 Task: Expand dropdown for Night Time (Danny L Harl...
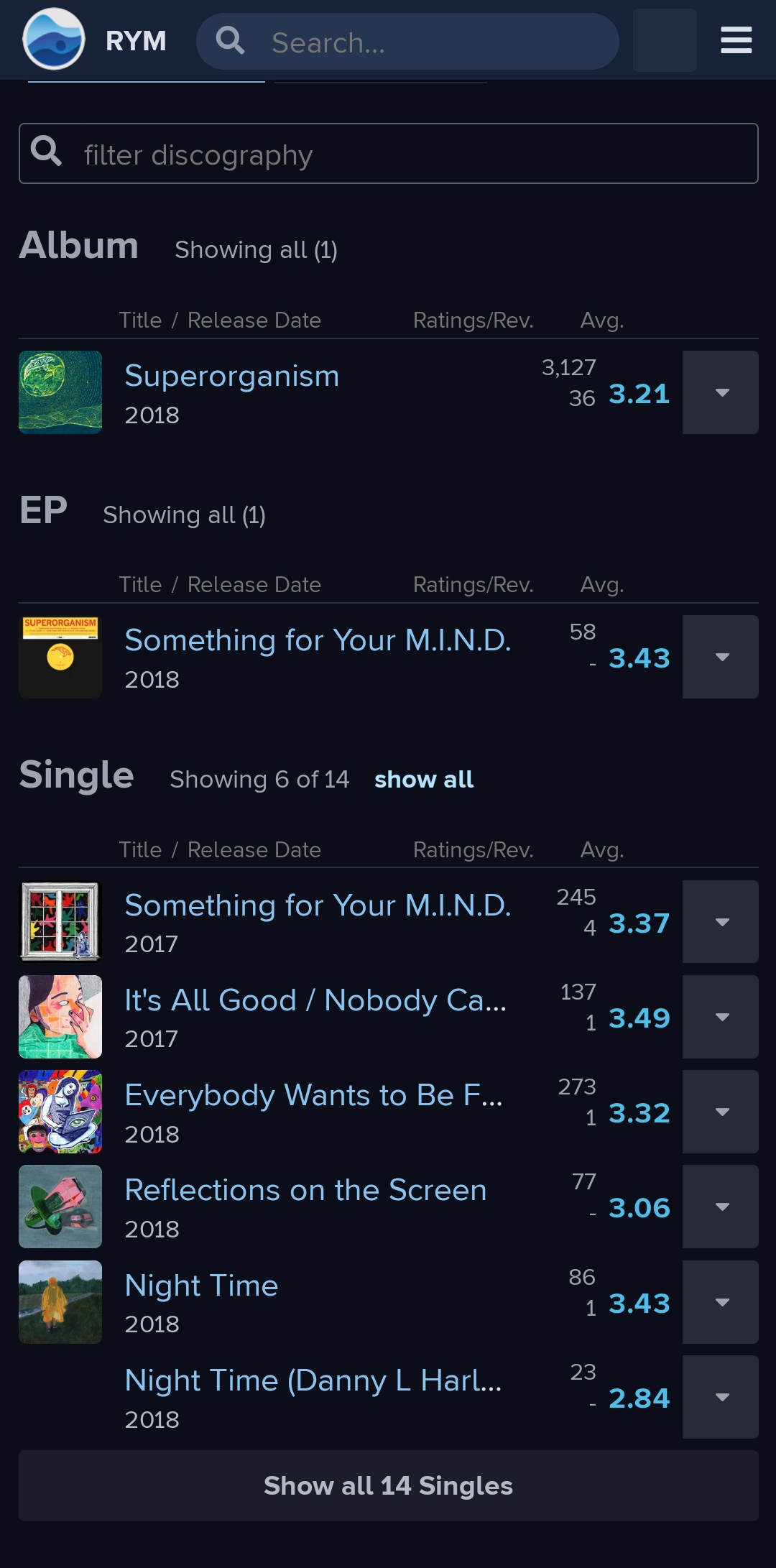721,1397
